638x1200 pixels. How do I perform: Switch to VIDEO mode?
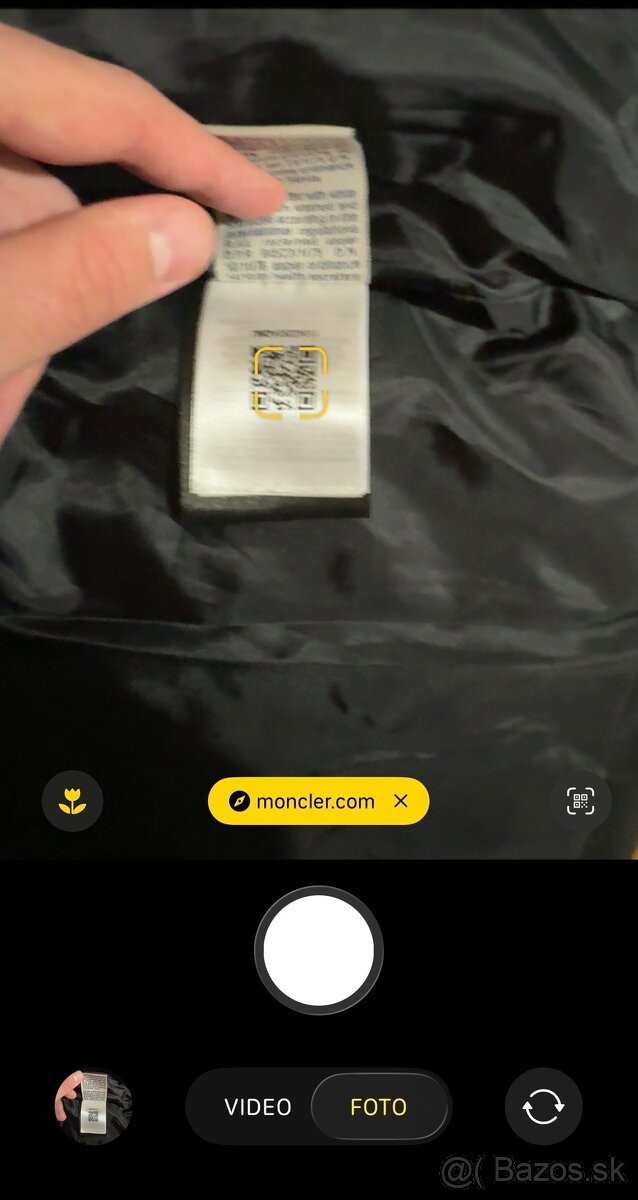pos(258,1107)
